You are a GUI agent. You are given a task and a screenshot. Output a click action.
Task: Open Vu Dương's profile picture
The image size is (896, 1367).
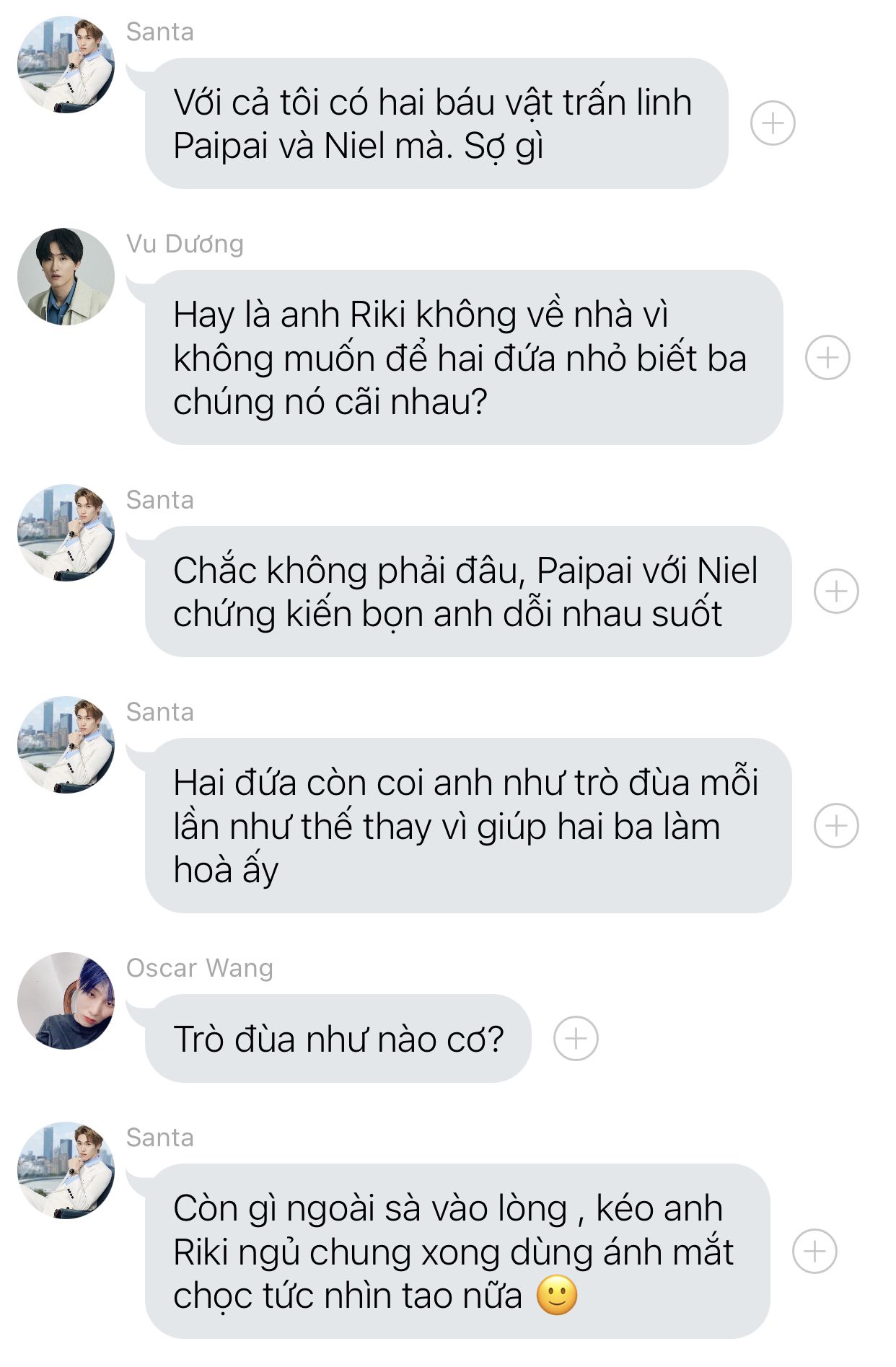pos(66,276)
